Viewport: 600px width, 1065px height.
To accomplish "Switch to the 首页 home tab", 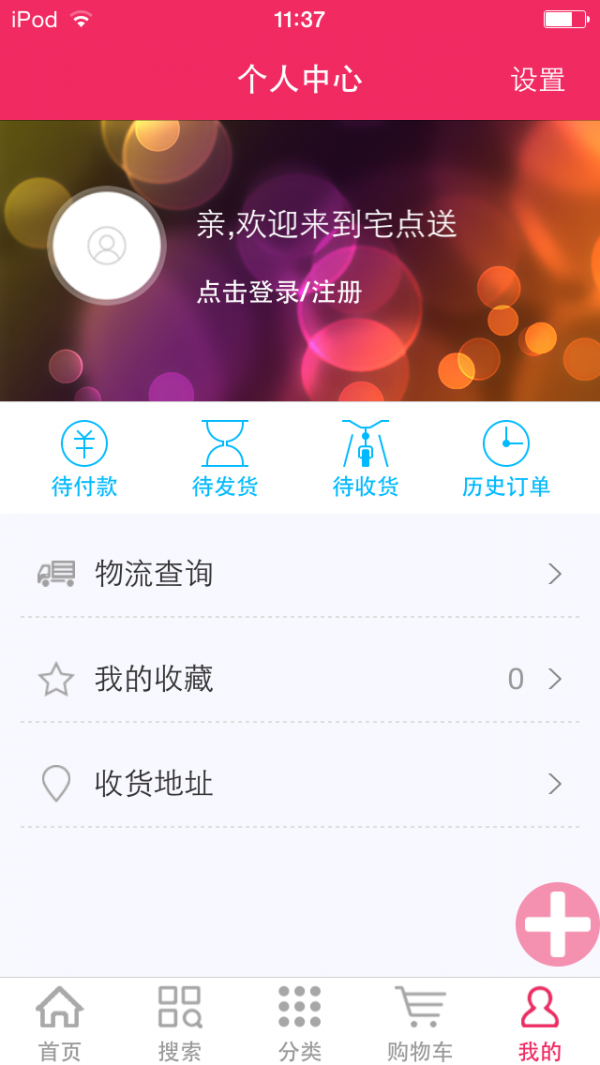I will click(60, 1022).
